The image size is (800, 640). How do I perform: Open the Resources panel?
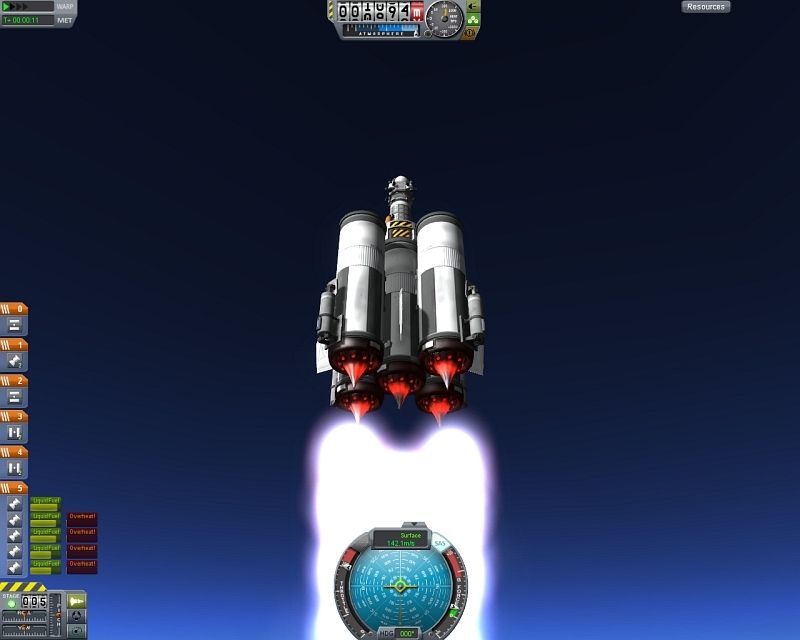tap(706, 7)
